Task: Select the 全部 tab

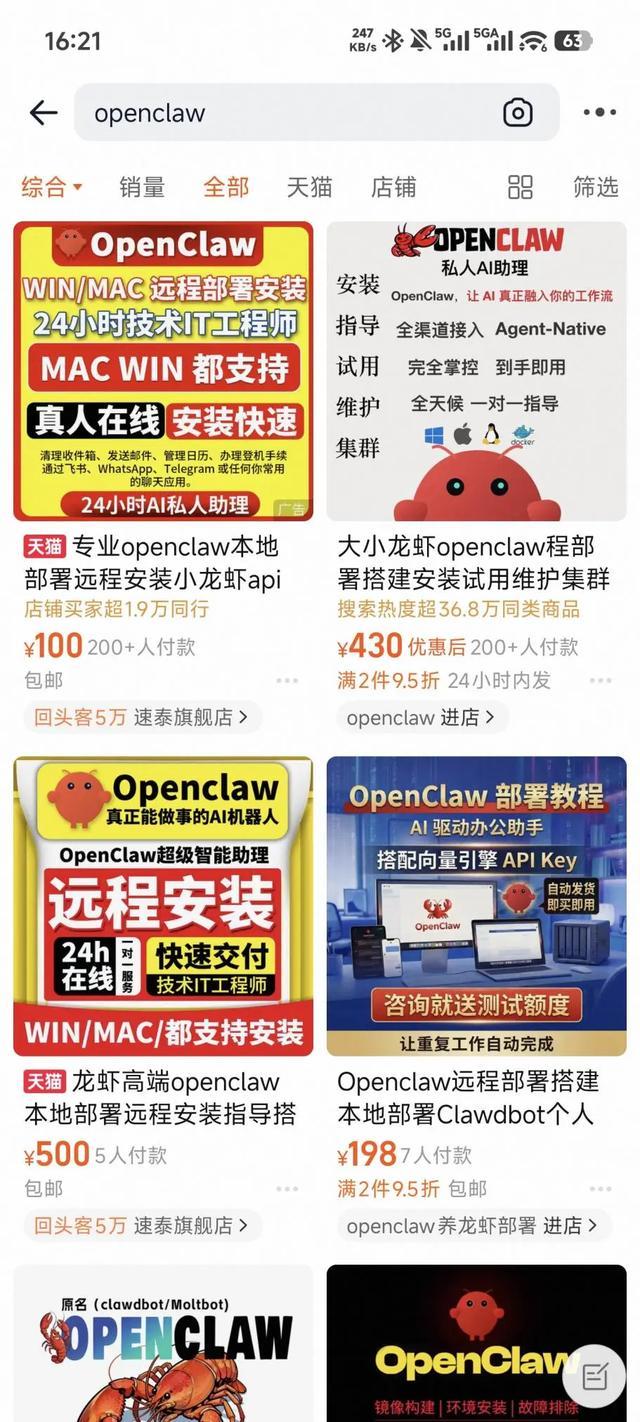Action: click(x=226, y=187)
